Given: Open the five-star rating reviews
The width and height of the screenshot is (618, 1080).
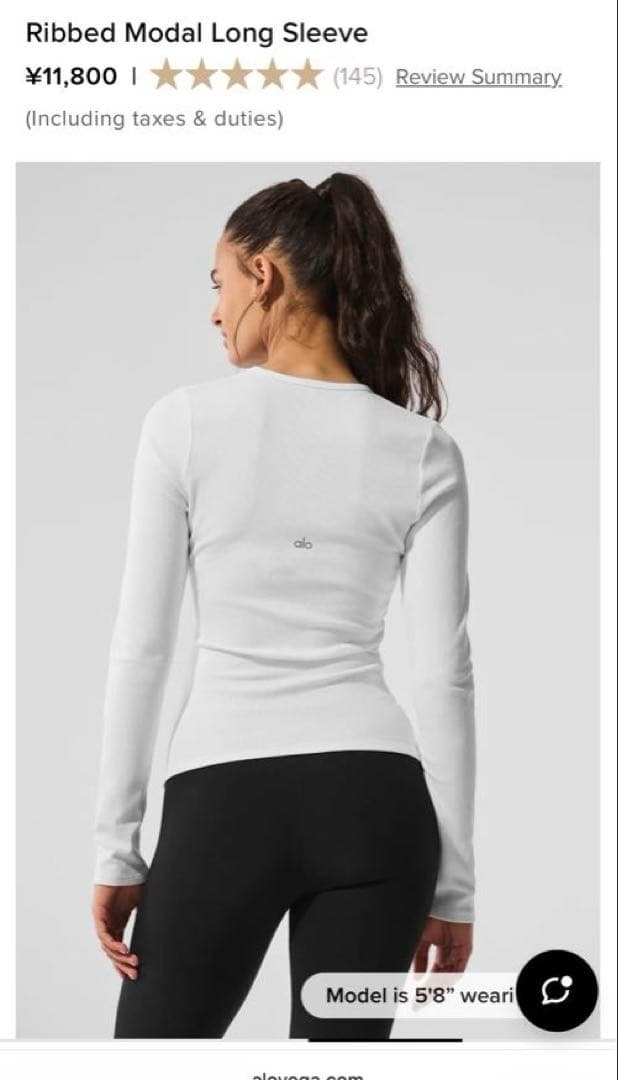Looking at the screenshot, I should click(x=236, y=76).
